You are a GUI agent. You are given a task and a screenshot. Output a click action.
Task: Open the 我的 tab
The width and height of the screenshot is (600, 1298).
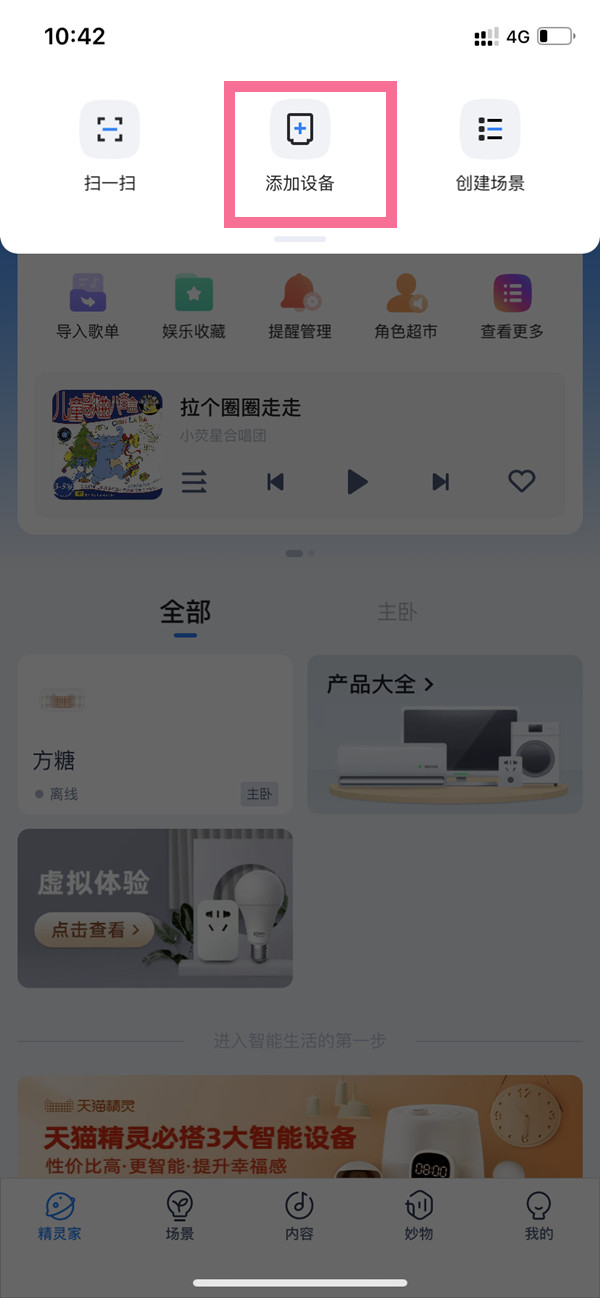click(x=539, y=1216)
